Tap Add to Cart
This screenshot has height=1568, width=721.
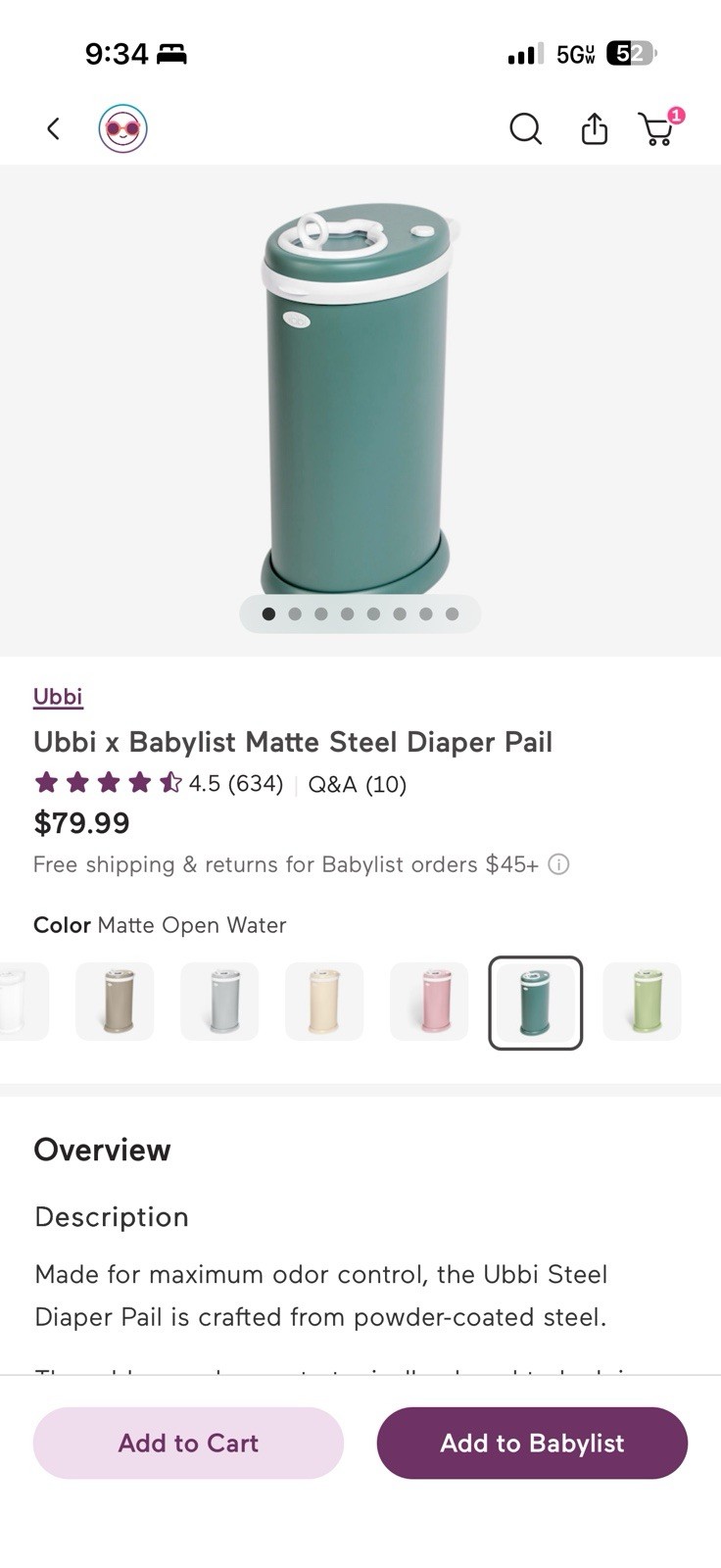tap(188, 1443)
